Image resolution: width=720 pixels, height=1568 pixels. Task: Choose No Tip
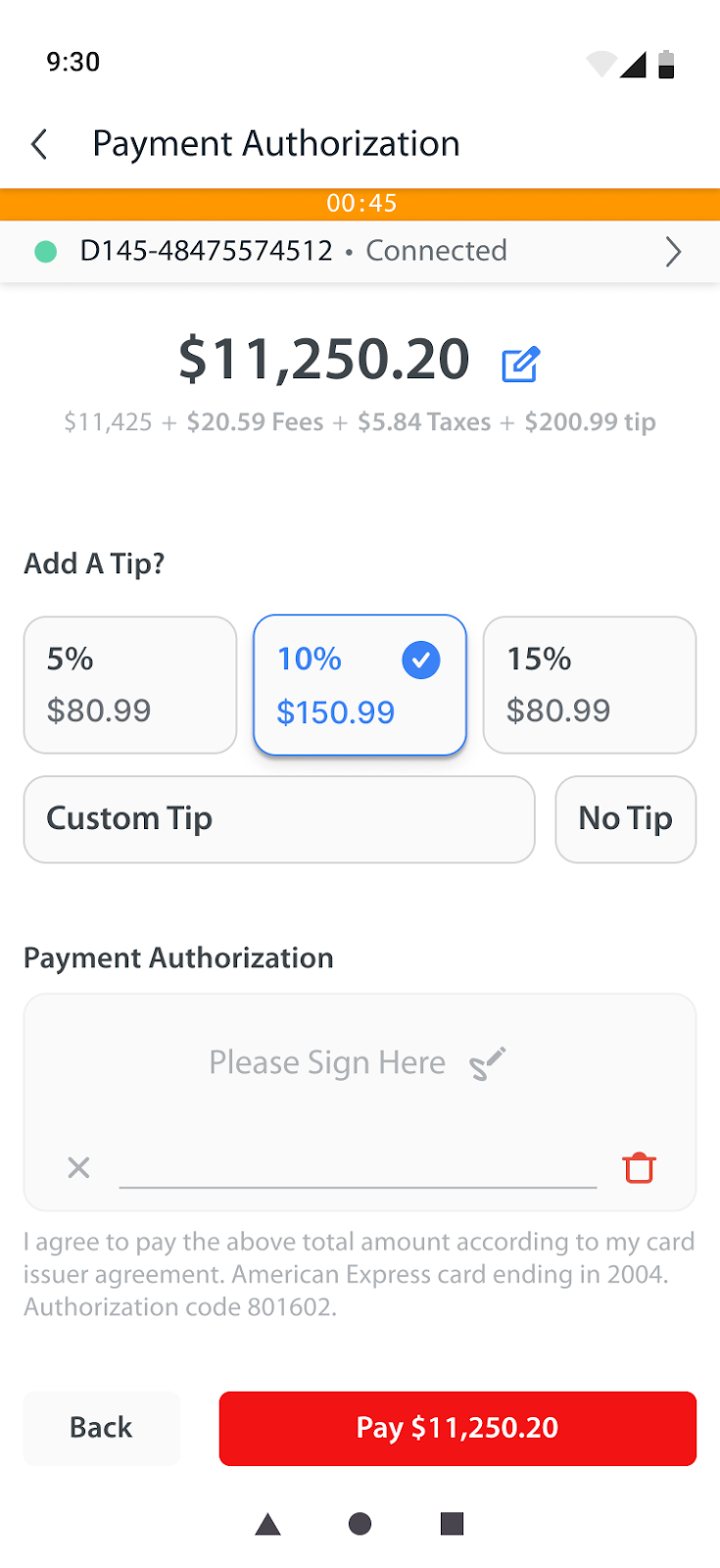pyautogui.click(x=625, y=819)
